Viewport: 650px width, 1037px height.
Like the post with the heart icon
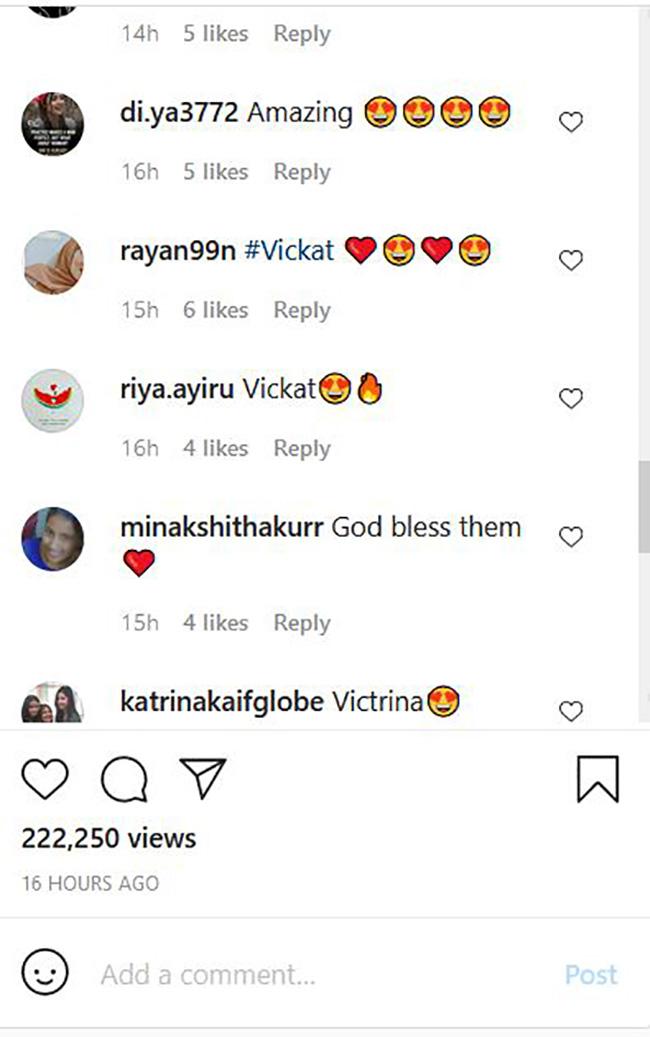[x=45, y=779]
